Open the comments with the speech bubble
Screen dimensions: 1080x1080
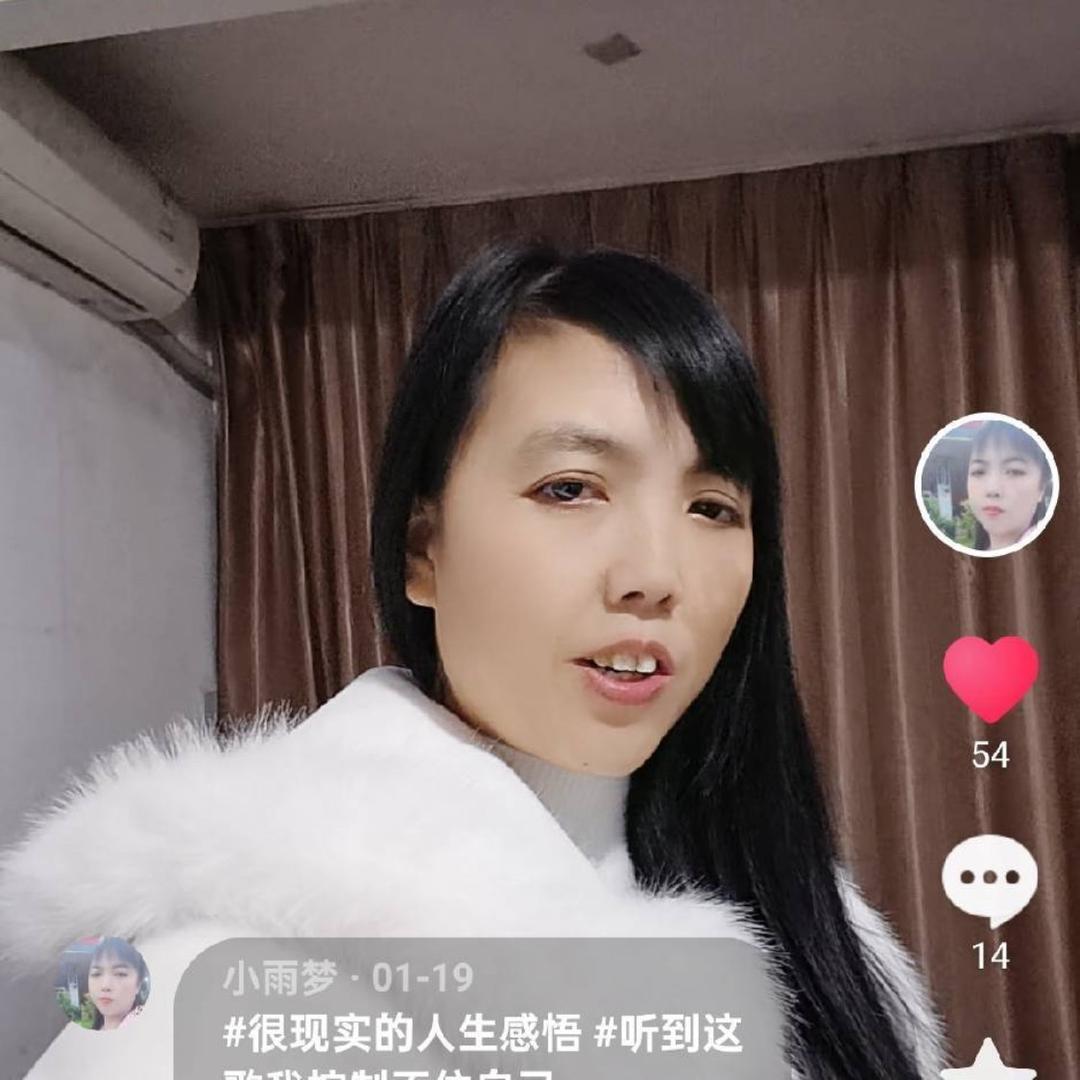(x=989, y=880)
